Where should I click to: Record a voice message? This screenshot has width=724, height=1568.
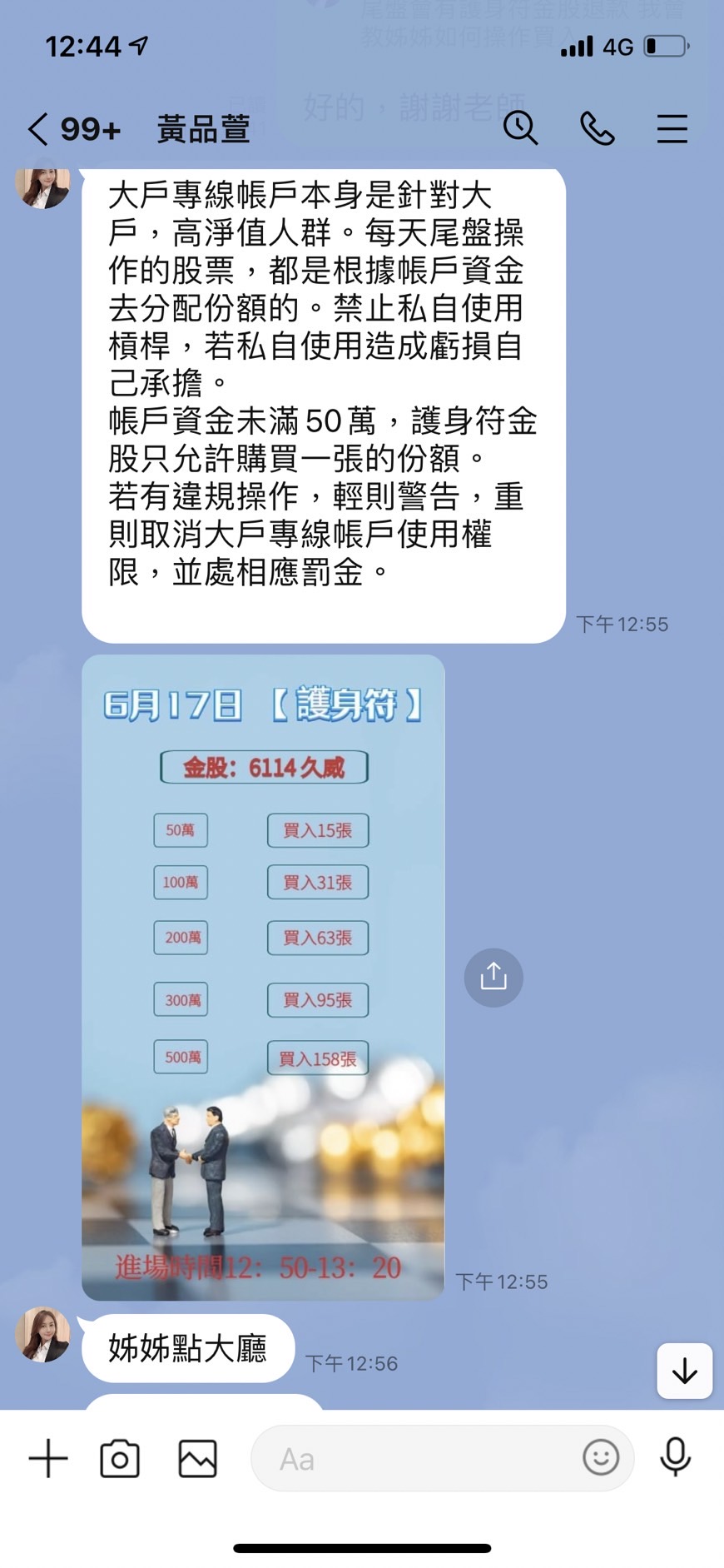point(675,1457)
